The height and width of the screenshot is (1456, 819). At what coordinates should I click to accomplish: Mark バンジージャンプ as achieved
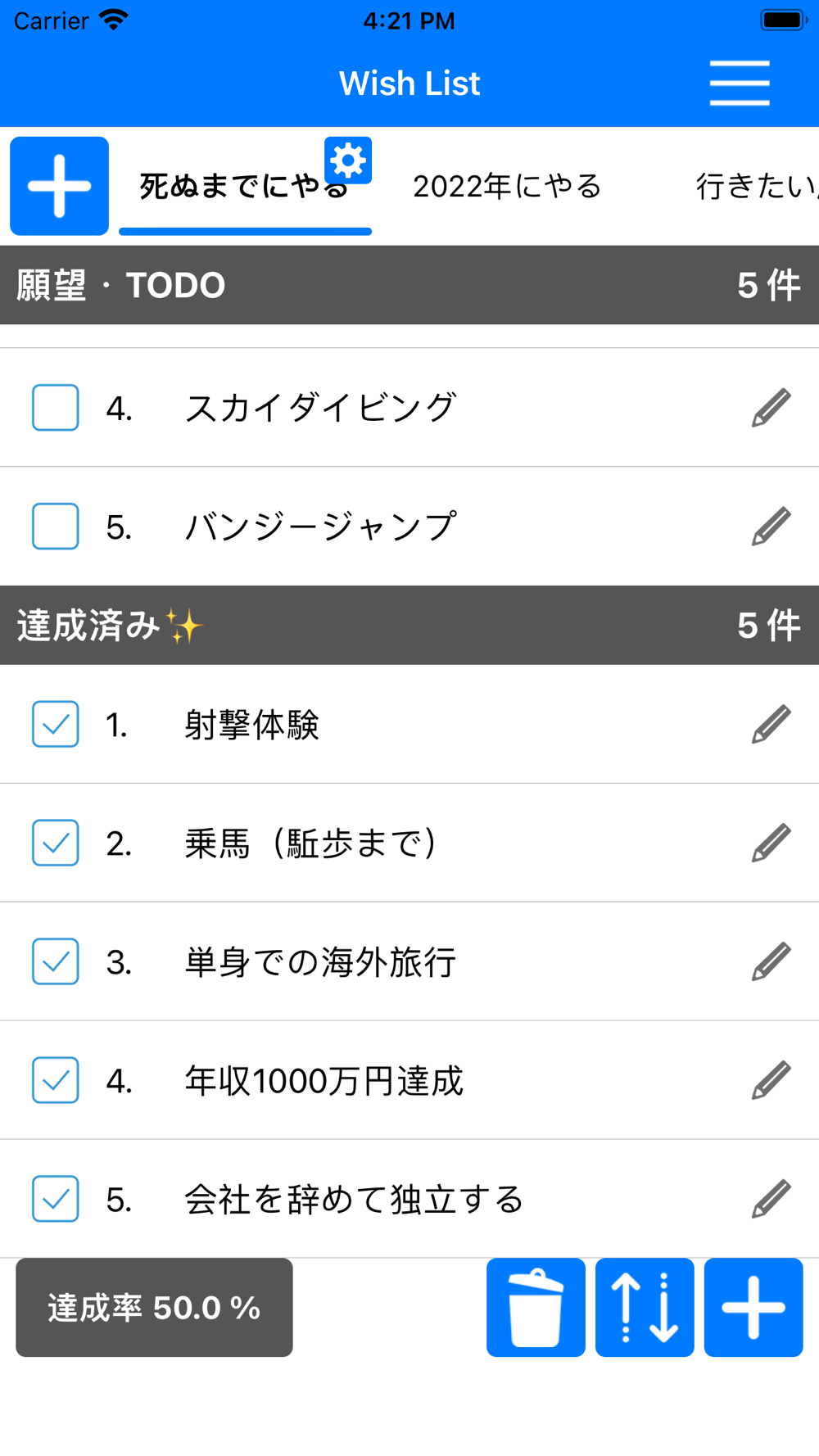pos(56,527)
